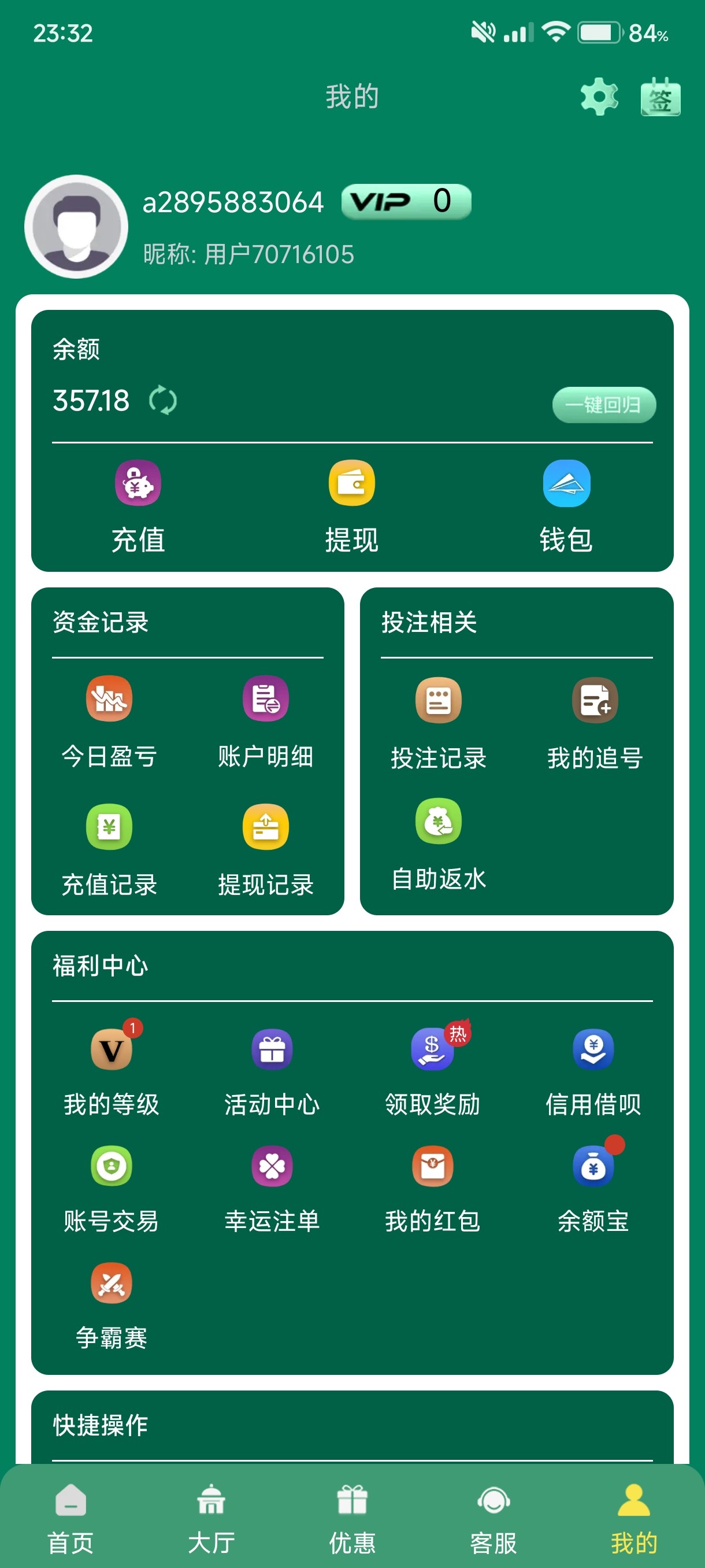This screenshot has height=1568, width=705.
Task: Open 账户明细 account details
Action: click(x=266, y=722)
